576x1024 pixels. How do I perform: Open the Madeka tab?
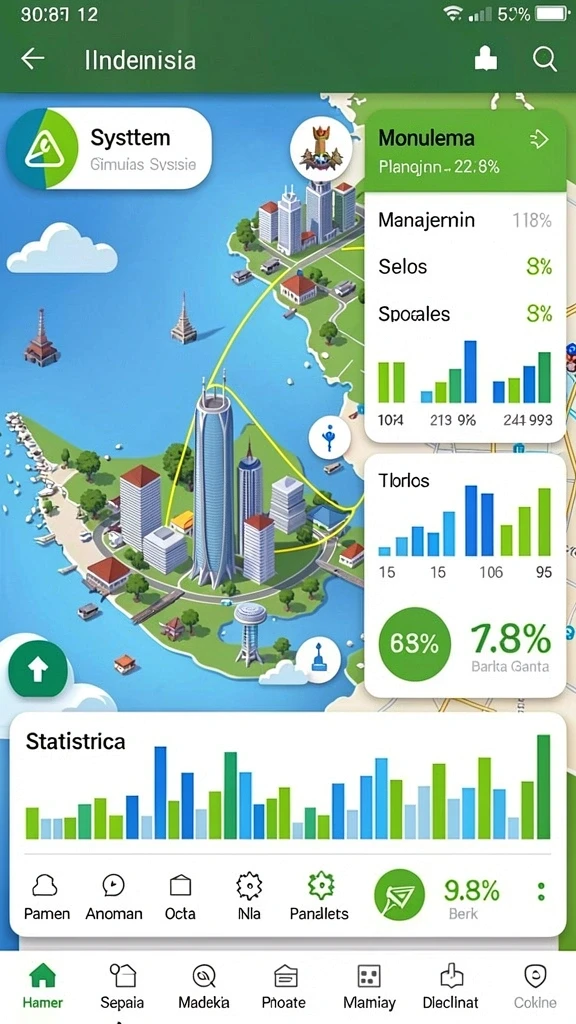204,987
